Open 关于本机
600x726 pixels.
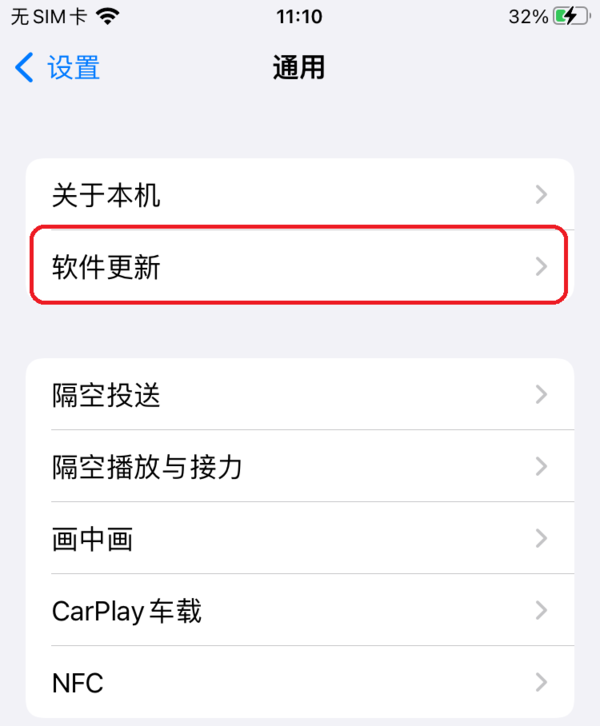[x=300, y=195]
